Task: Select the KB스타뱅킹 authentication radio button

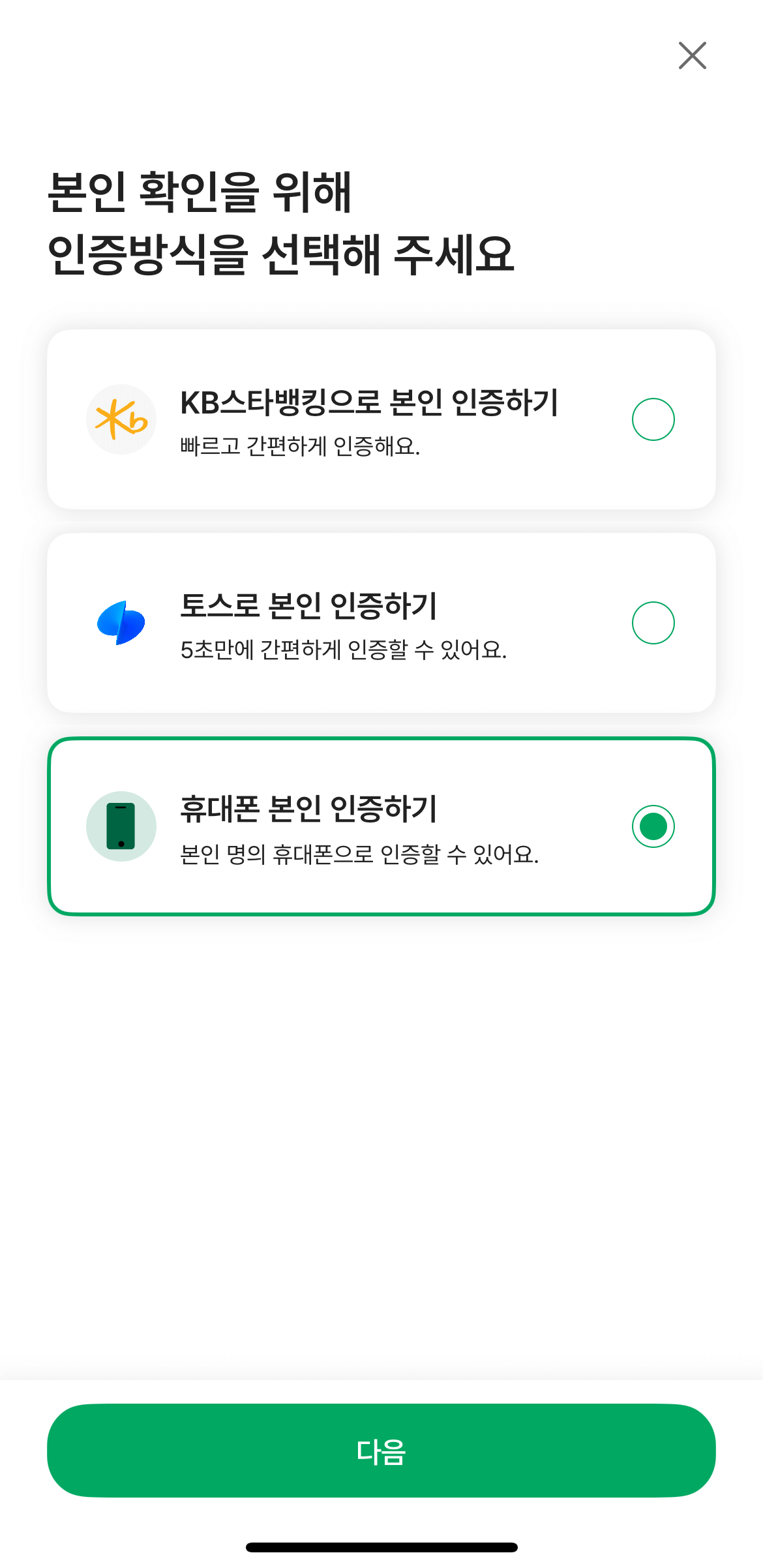Action: [653, 419]
